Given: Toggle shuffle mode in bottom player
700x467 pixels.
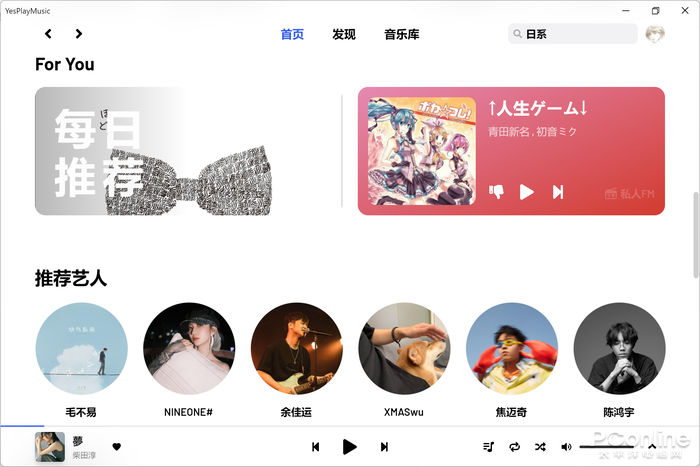Looking at the screenshot, I should (x=540, y=447).
